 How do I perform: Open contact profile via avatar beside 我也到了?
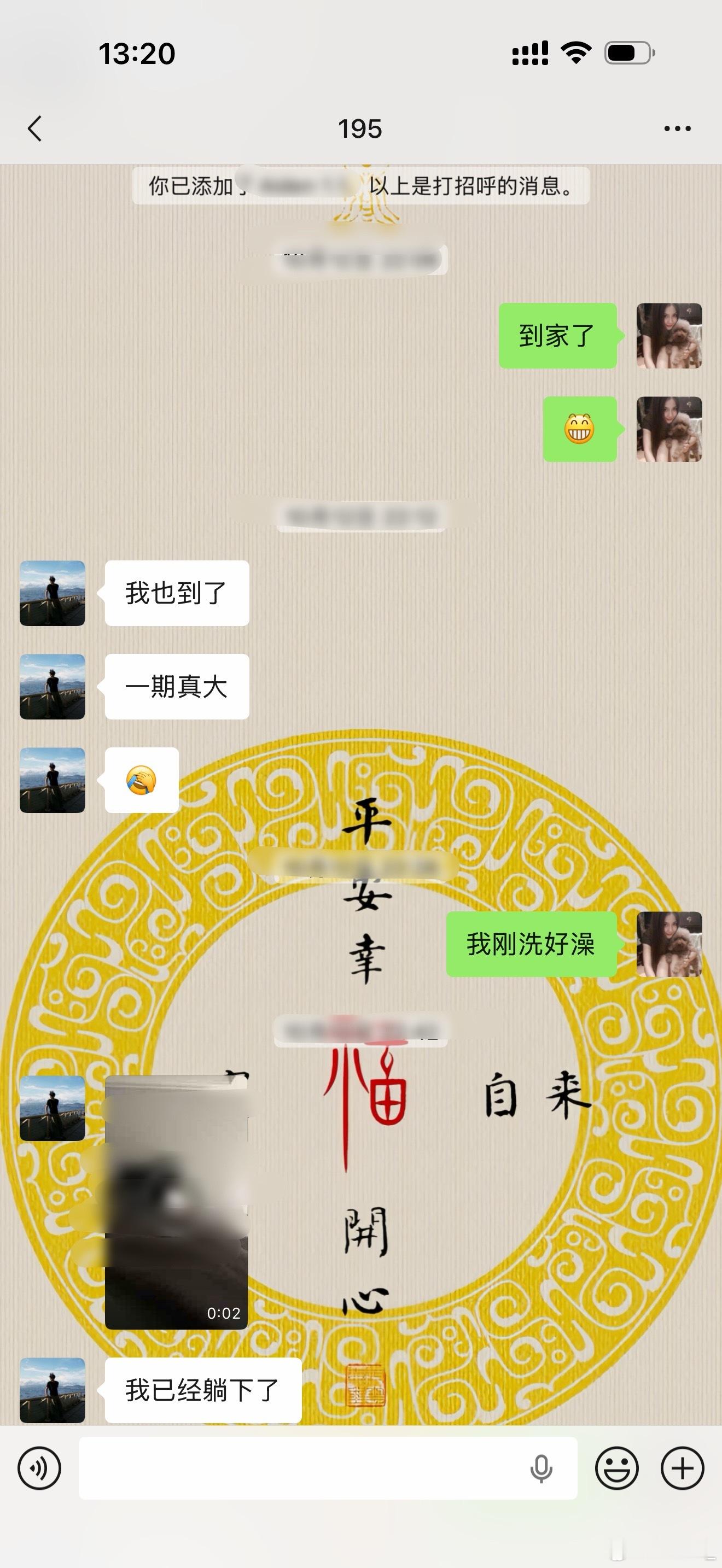[52, 595]
